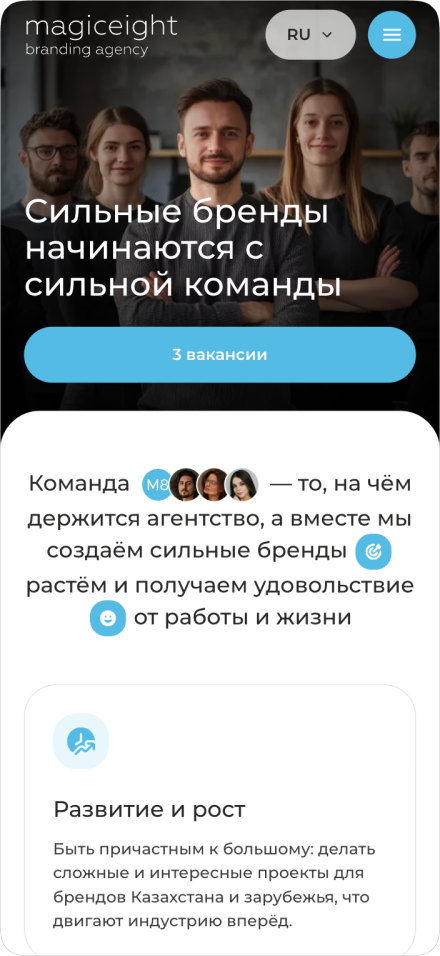
Task: Open the RU language dropdown
Action: click(x=310, y=35)
